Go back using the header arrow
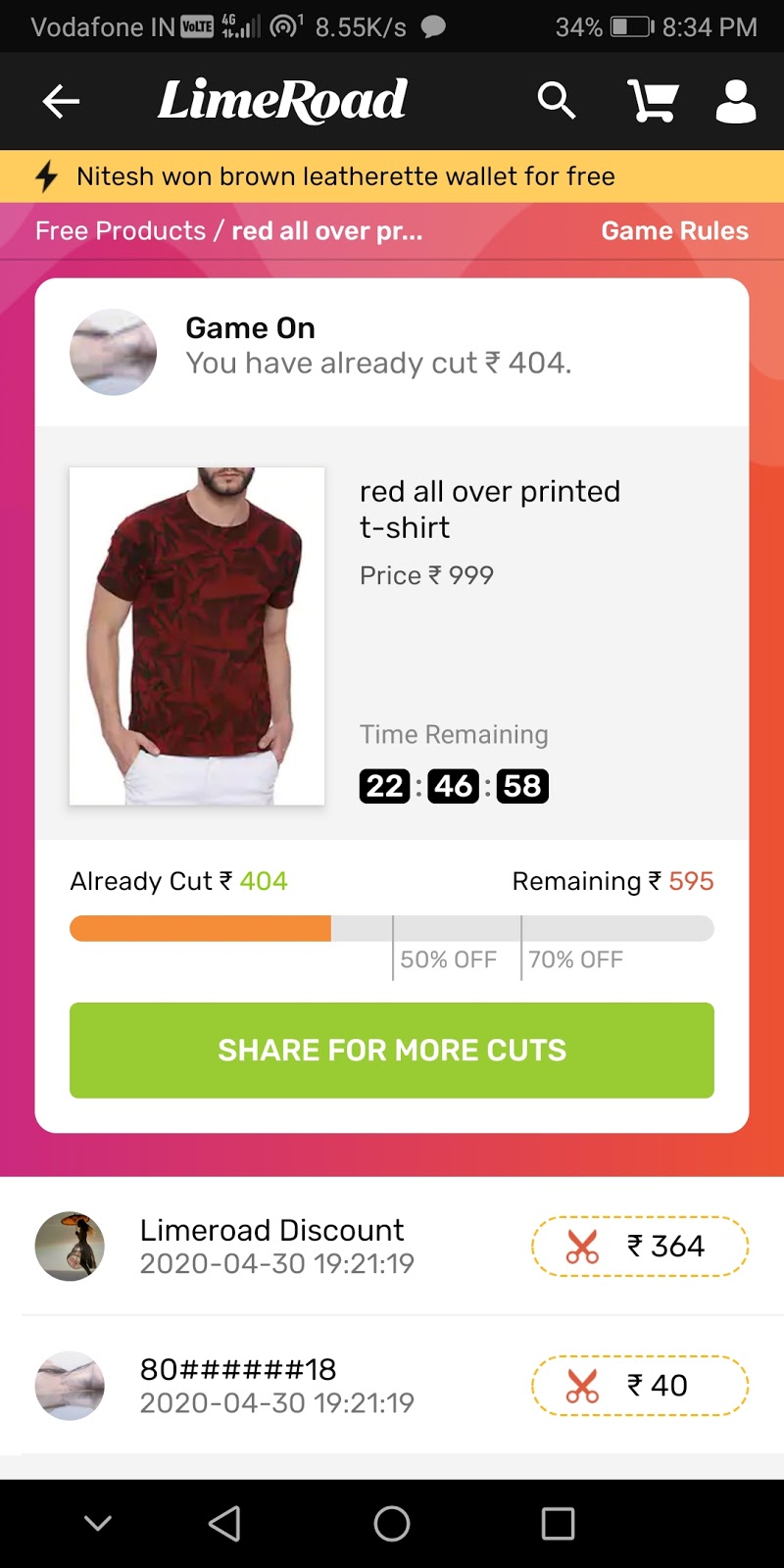784x1568 pixels. coord(61,101)
